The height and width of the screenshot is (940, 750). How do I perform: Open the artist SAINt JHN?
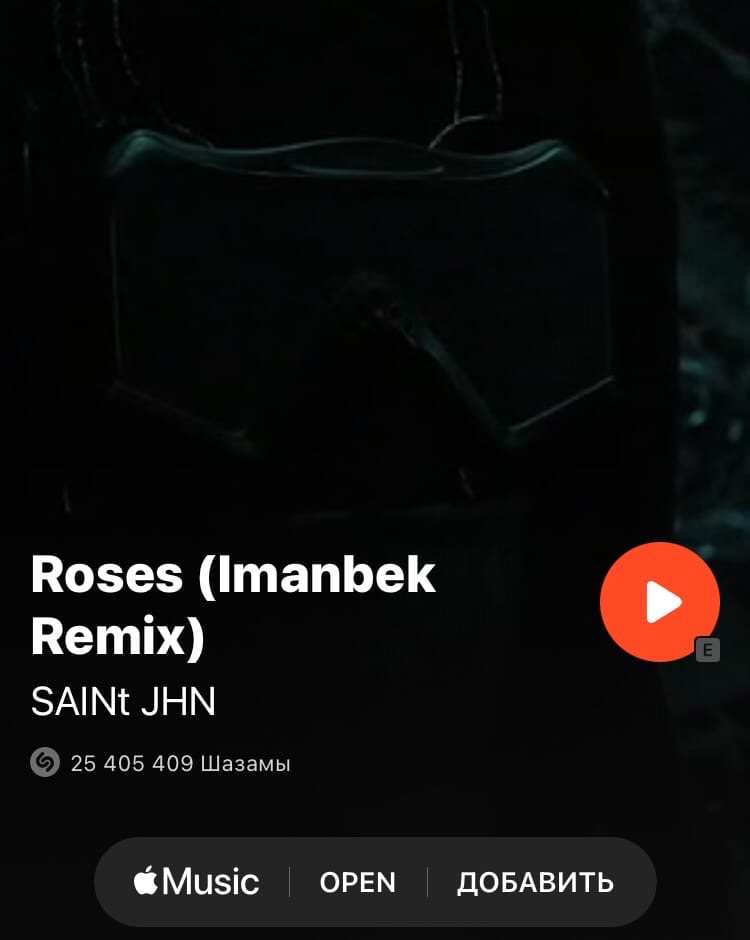click(123, 702)
